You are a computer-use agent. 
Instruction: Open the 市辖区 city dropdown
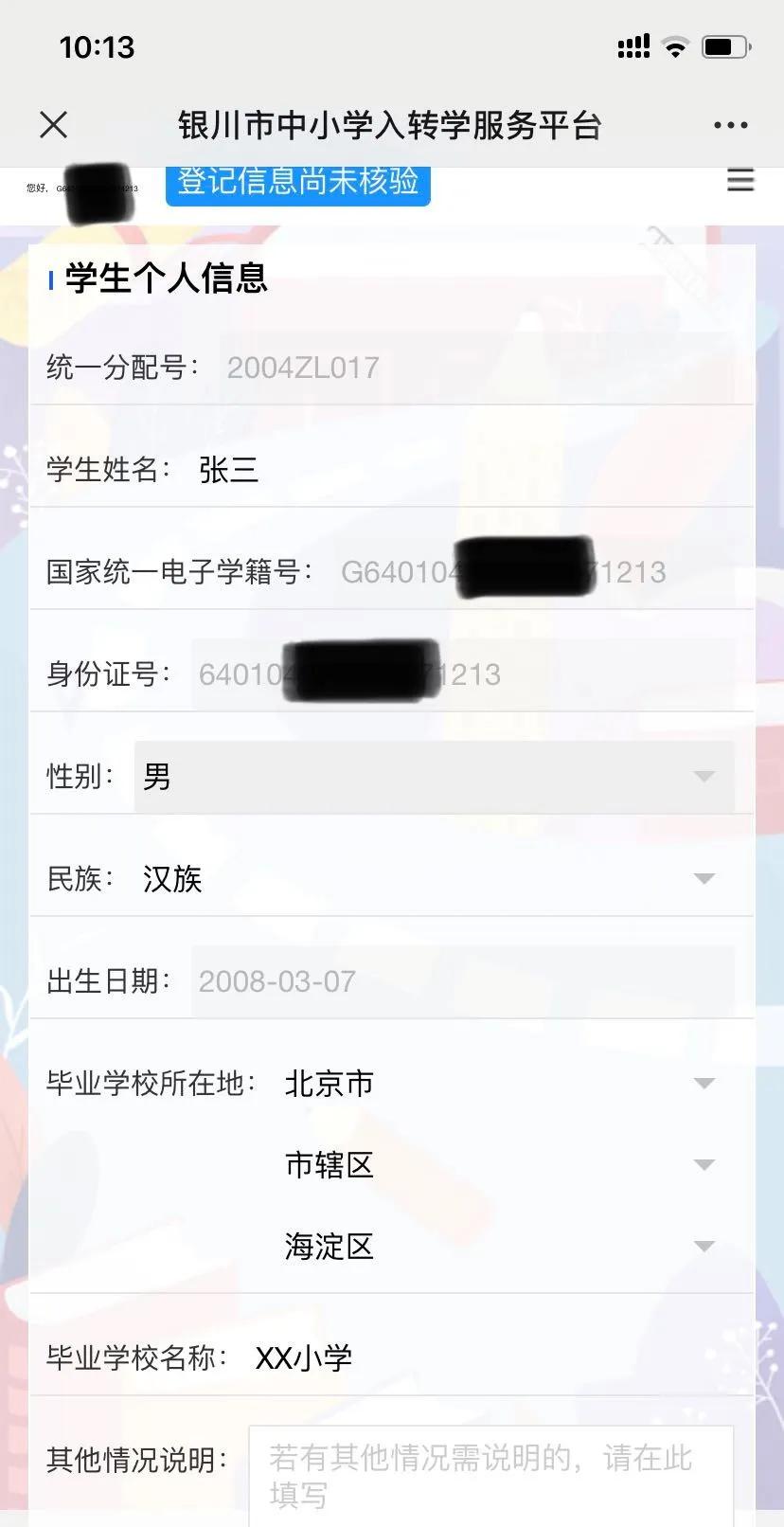(498, 1164)
